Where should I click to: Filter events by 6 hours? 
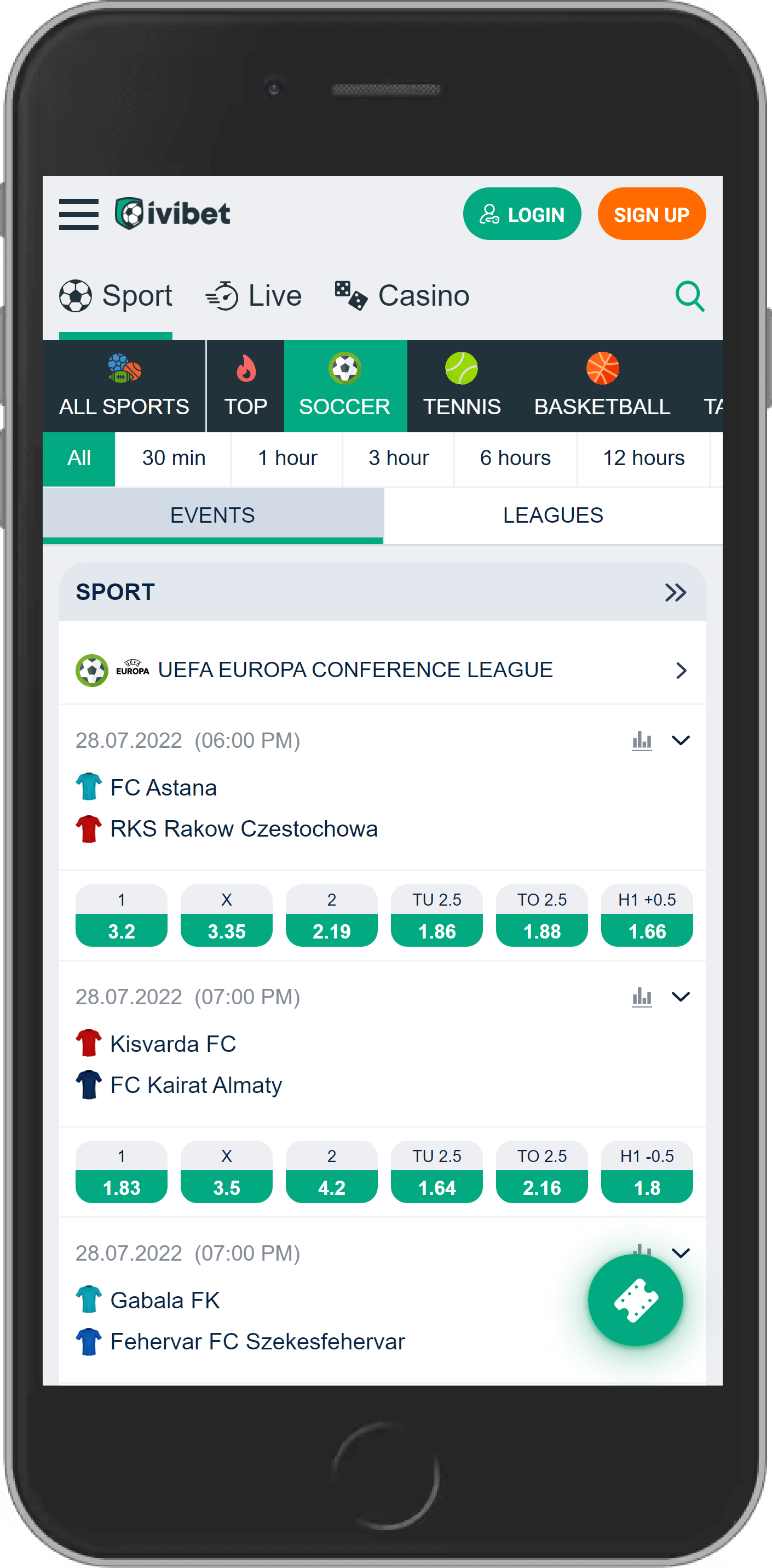coord(515,459)
